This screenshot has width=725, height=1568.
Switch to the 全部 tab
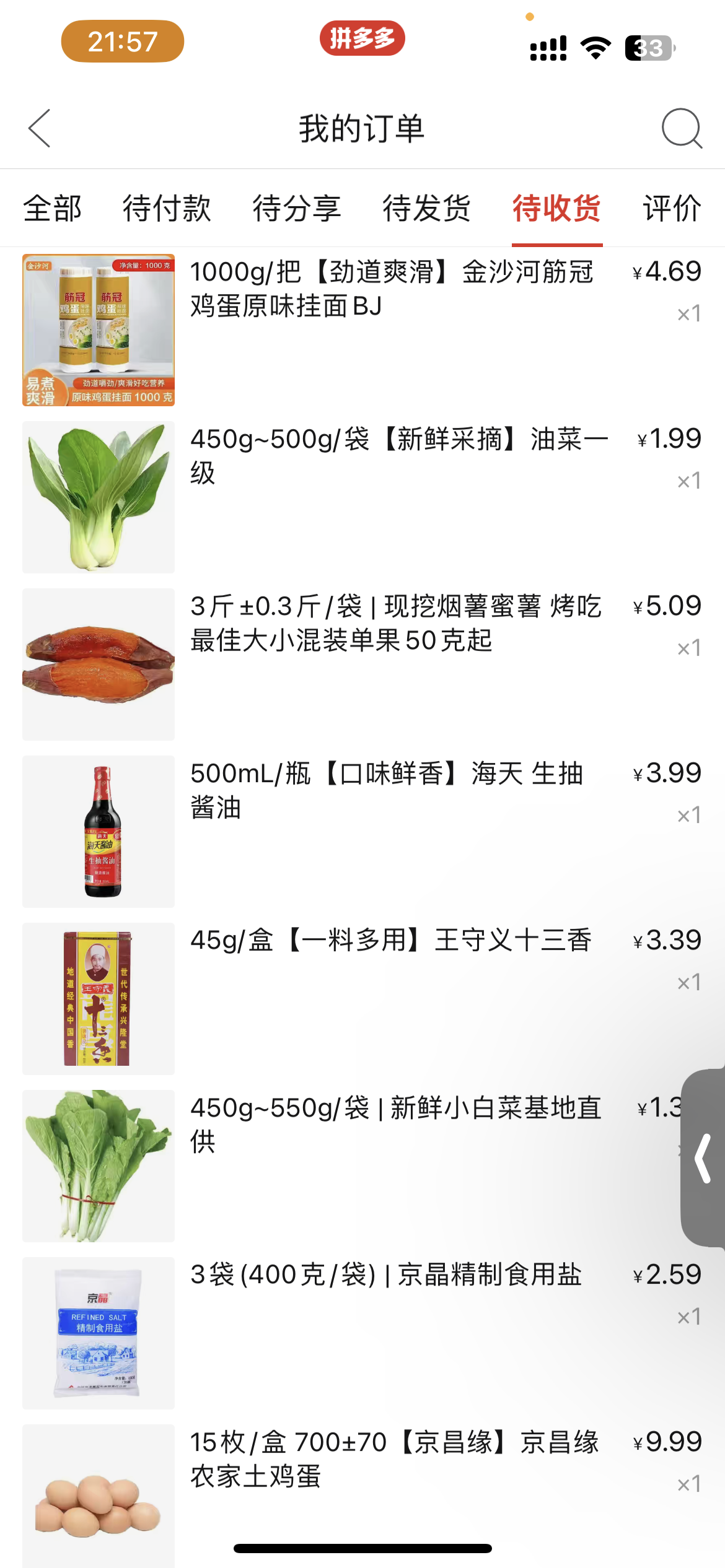pos(53,208)
